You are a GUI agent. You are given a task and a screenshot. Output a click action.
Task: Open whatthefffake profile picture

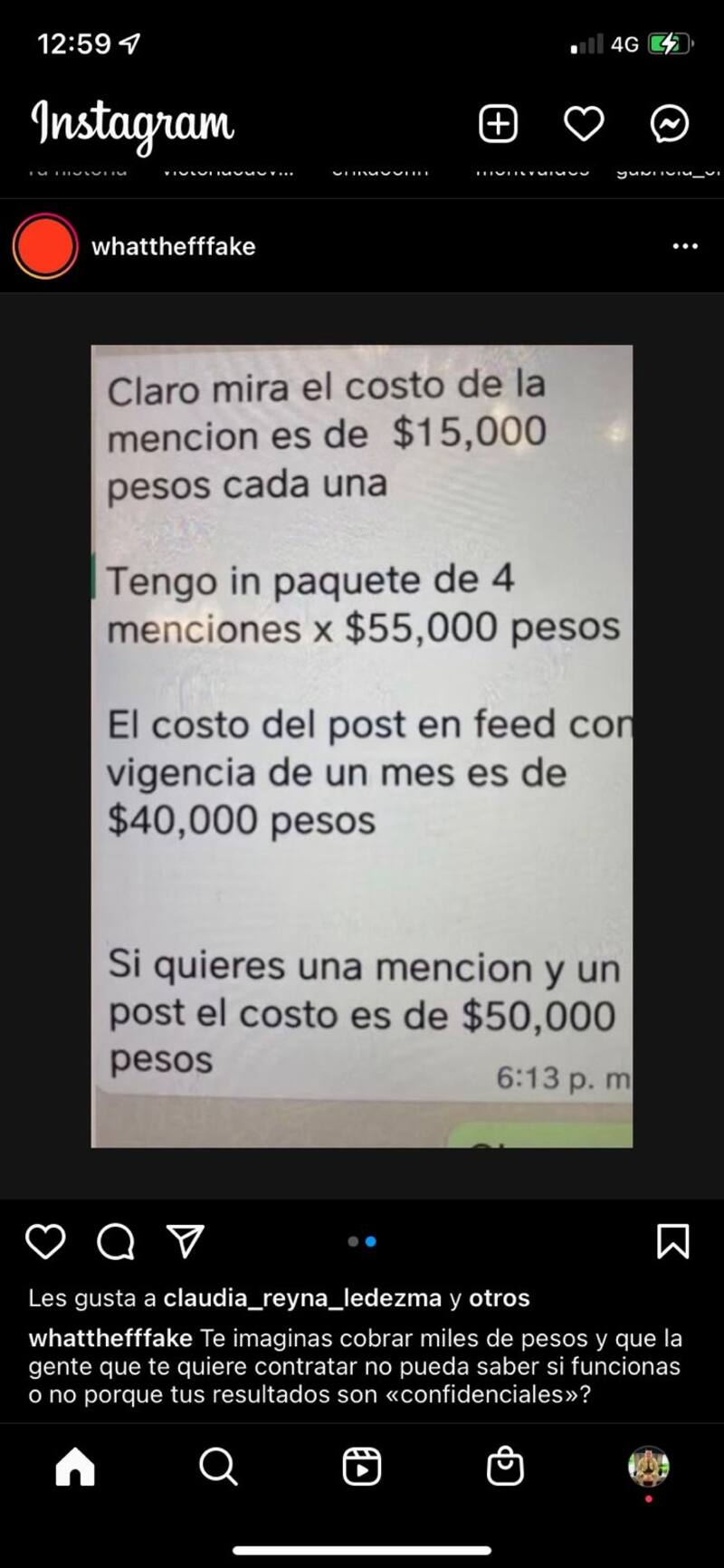[44, 246]
